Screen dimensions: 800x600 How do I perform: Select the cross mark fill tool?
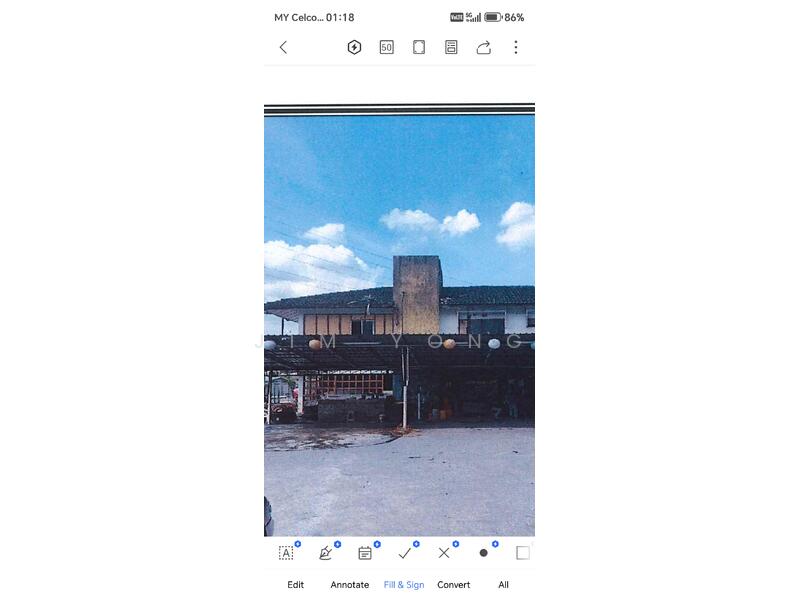(x=444, y=553)
